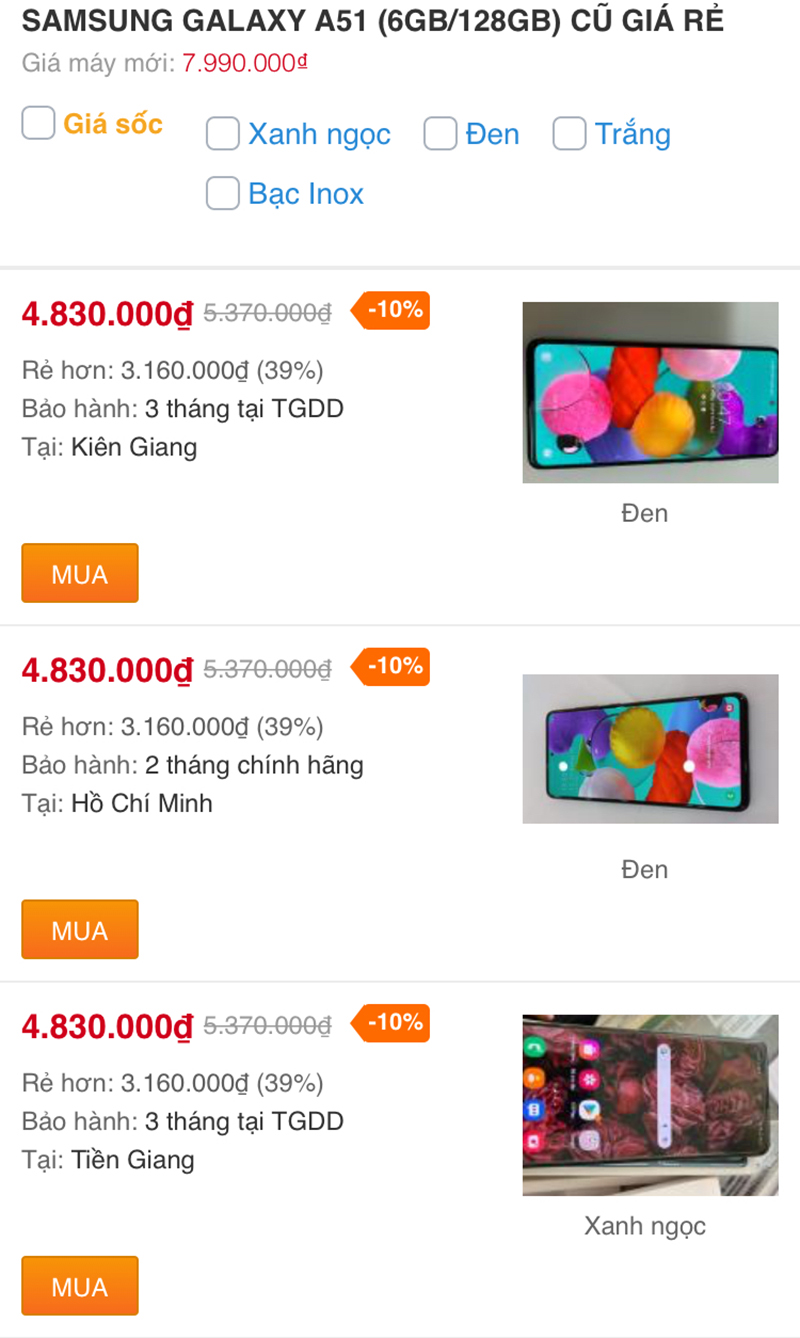The width and height of the screenshot is (800, 1338).
Task: Check the "Trắng" color filter
Action: point(569,133)
